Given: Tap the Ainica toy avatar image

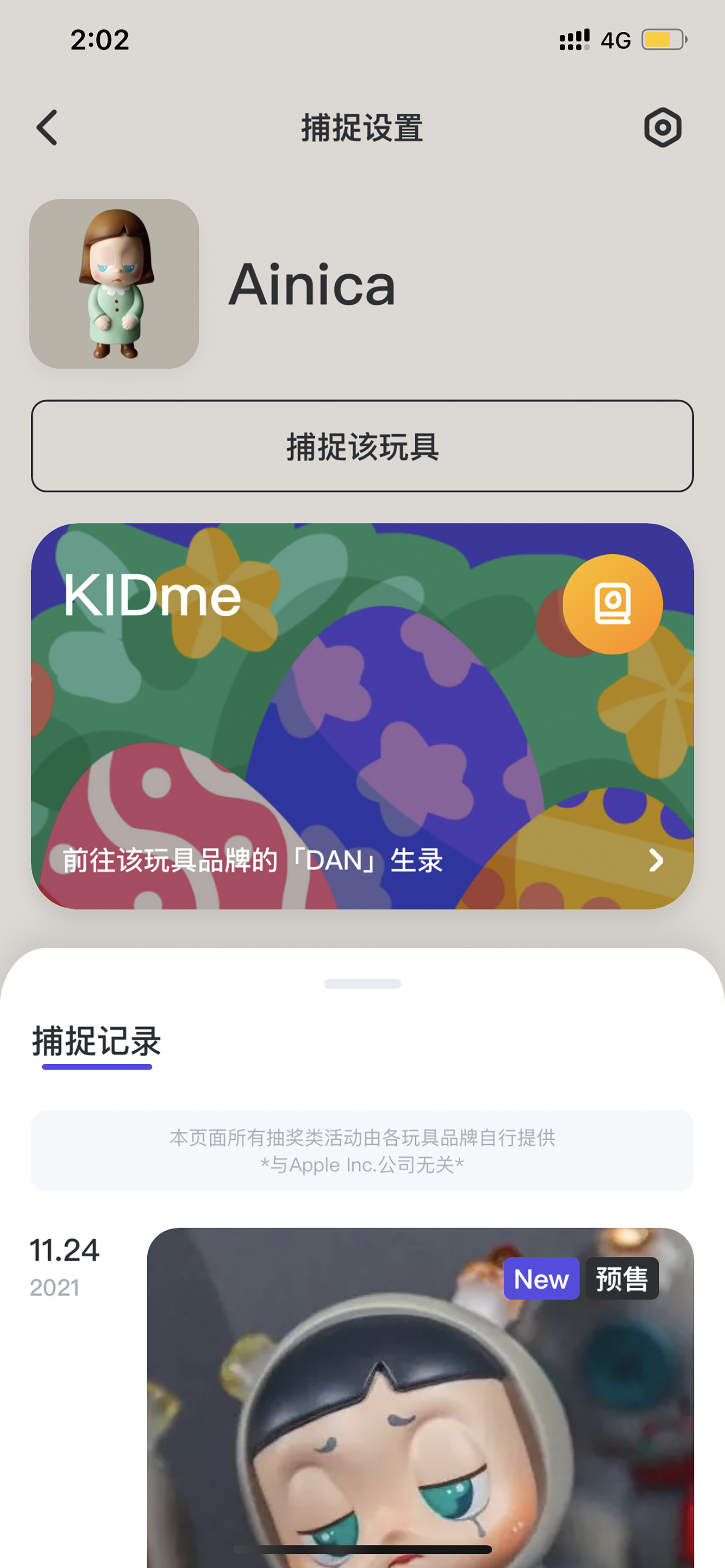Looking at the screenshot, I should click(114, 284).
